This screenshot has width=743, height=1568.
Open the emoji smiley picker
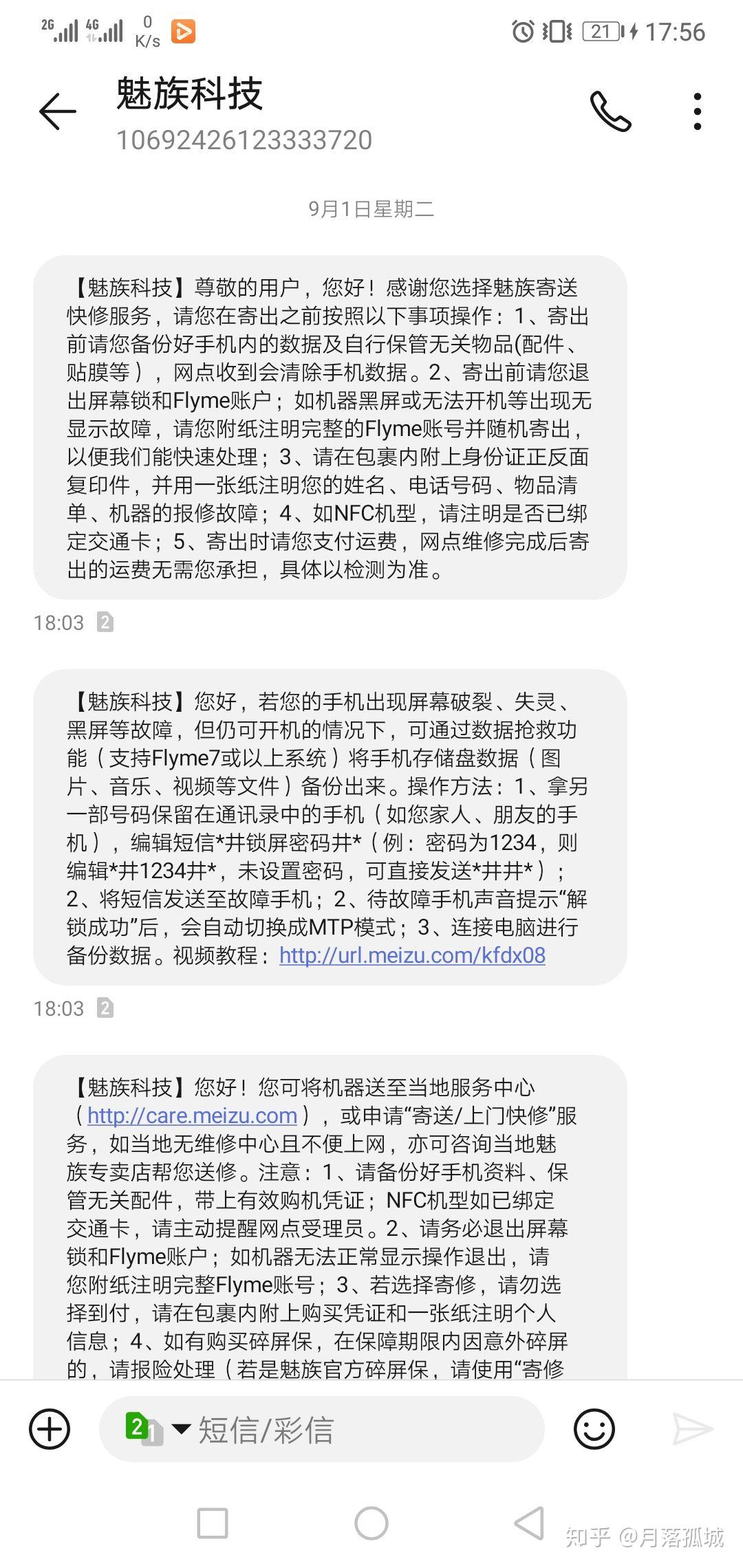coord(594,1430)
